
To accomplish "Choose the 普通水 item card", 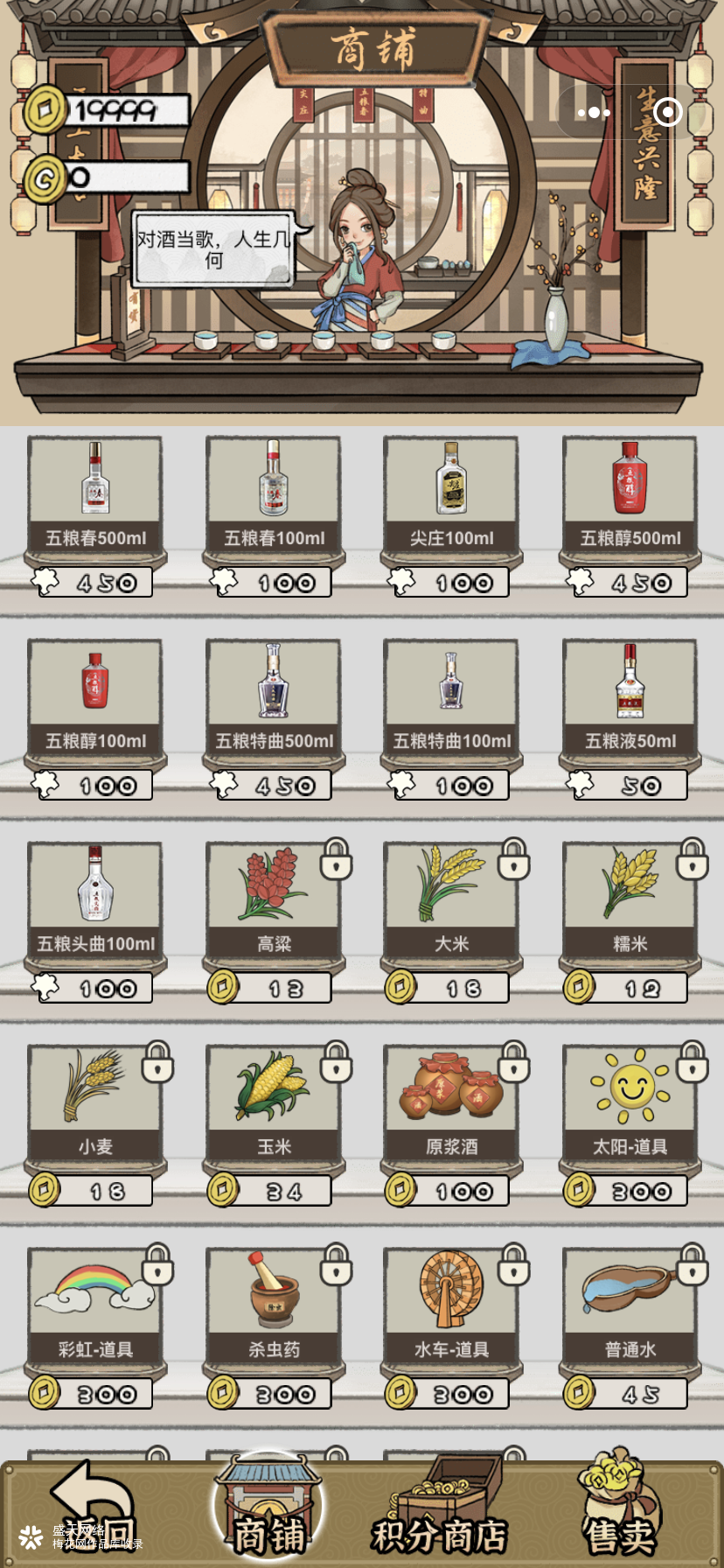I will pyautogui.click(x=630, y=1306).
